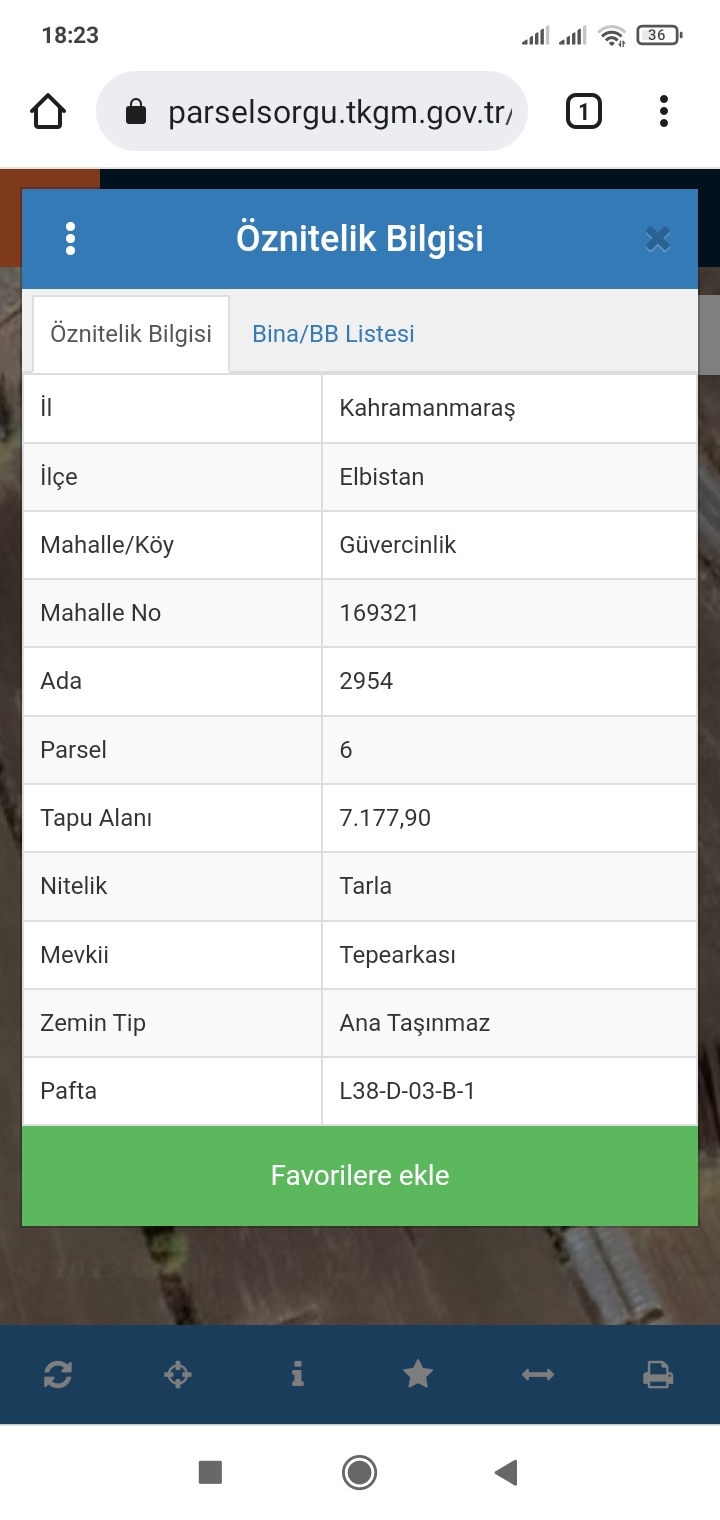Tap the measure distance arrow icon
The image size is (720, 1520).
pyautogui.click(x=538, y=1375)
